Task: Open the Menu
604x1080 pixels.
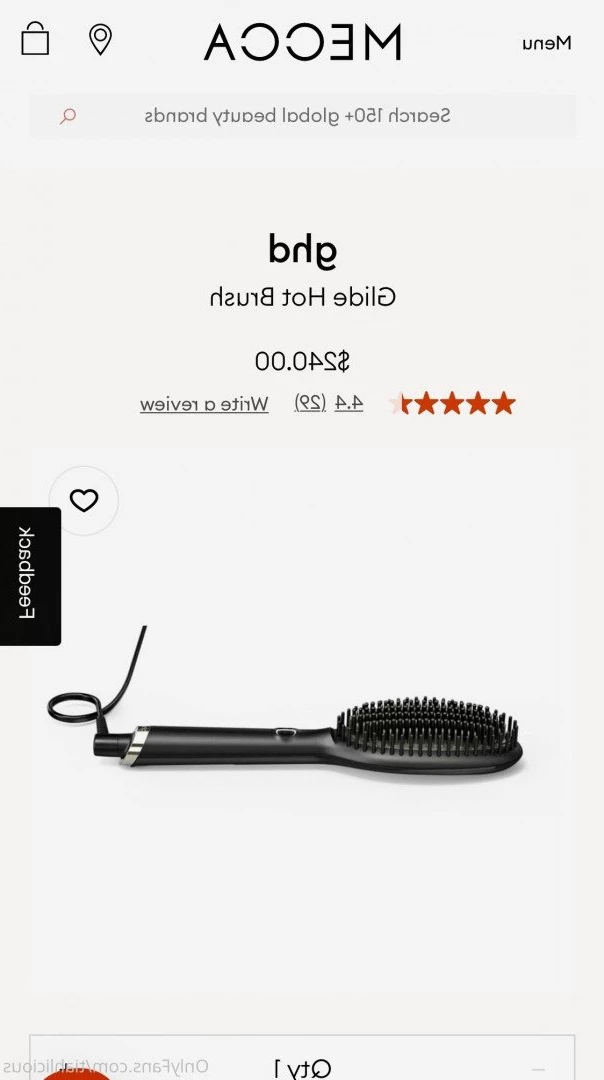Action: point(547,42)
